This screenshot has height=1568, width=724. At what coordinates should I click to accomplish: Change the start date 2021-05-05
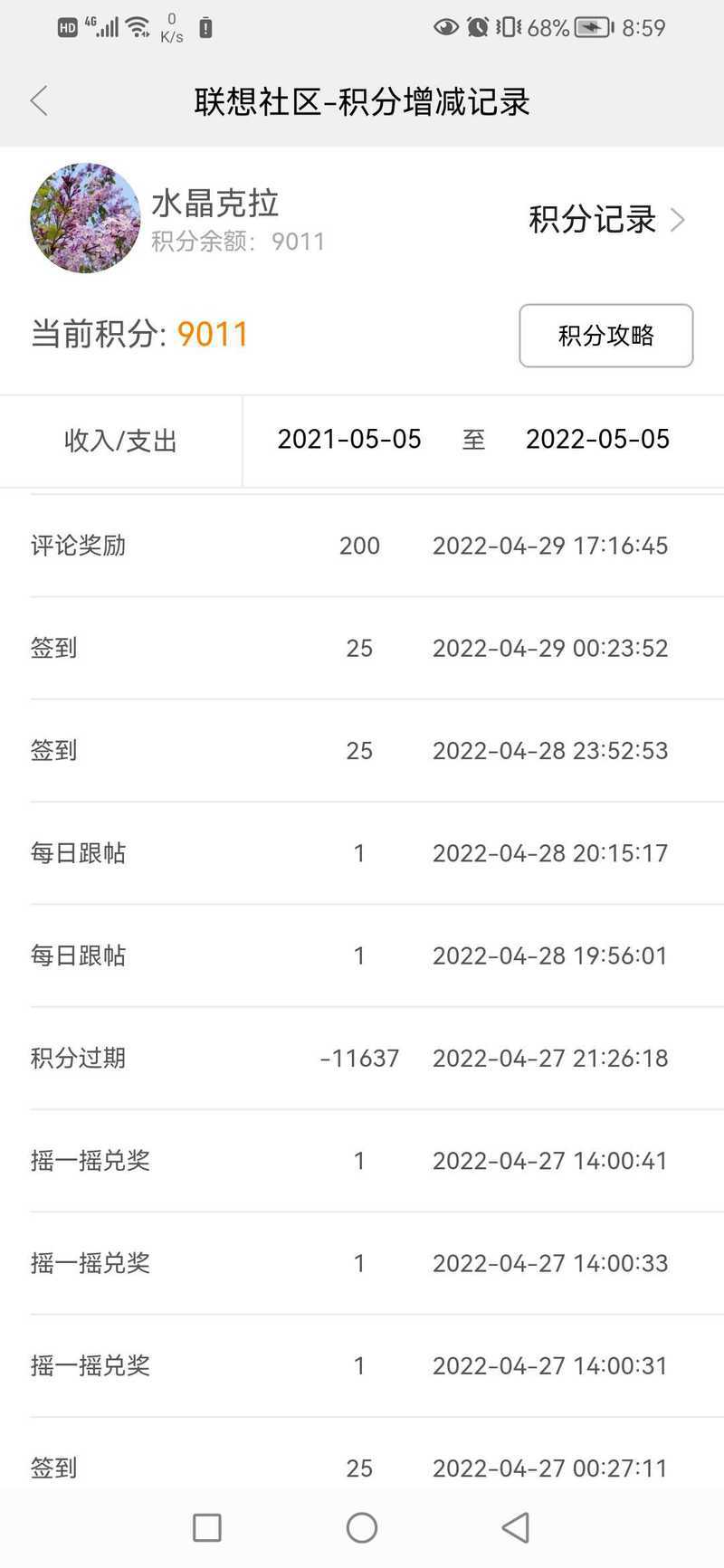pyautogui.click(x=349, y=440)
